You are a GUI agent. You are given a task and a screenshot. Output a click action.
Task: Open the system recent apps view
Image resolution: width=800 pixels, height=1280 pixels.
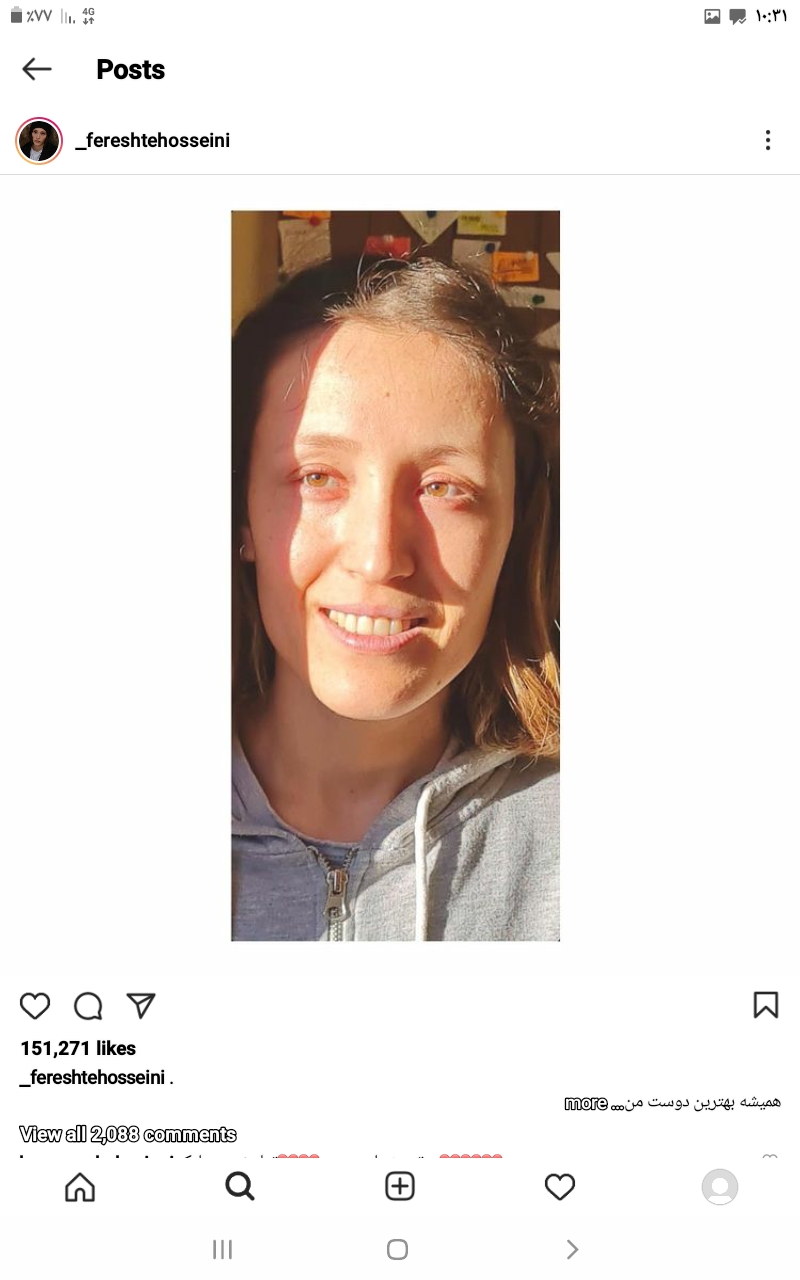point(222,1249)
